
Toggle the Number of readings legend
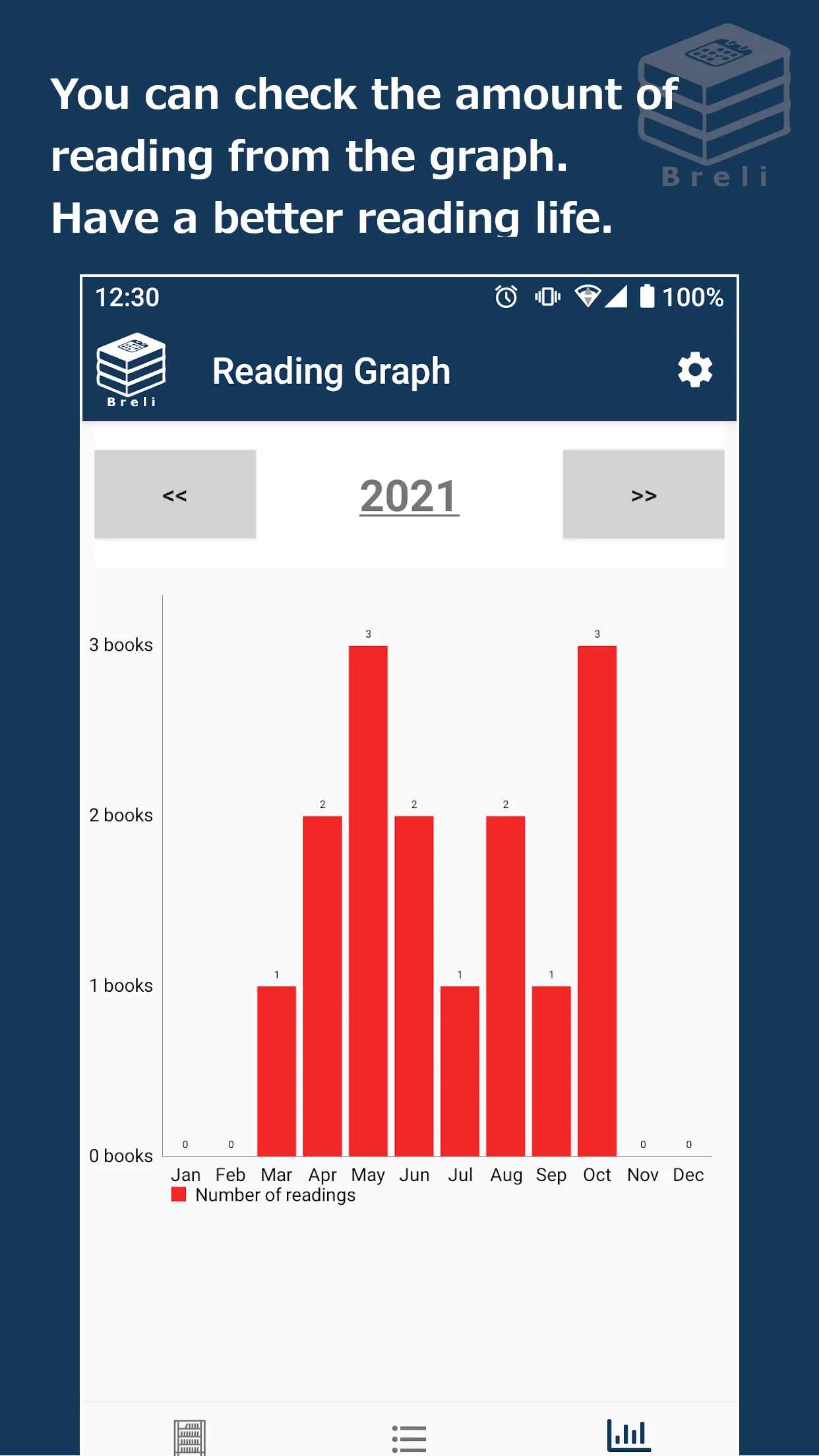pos(275,1194)
